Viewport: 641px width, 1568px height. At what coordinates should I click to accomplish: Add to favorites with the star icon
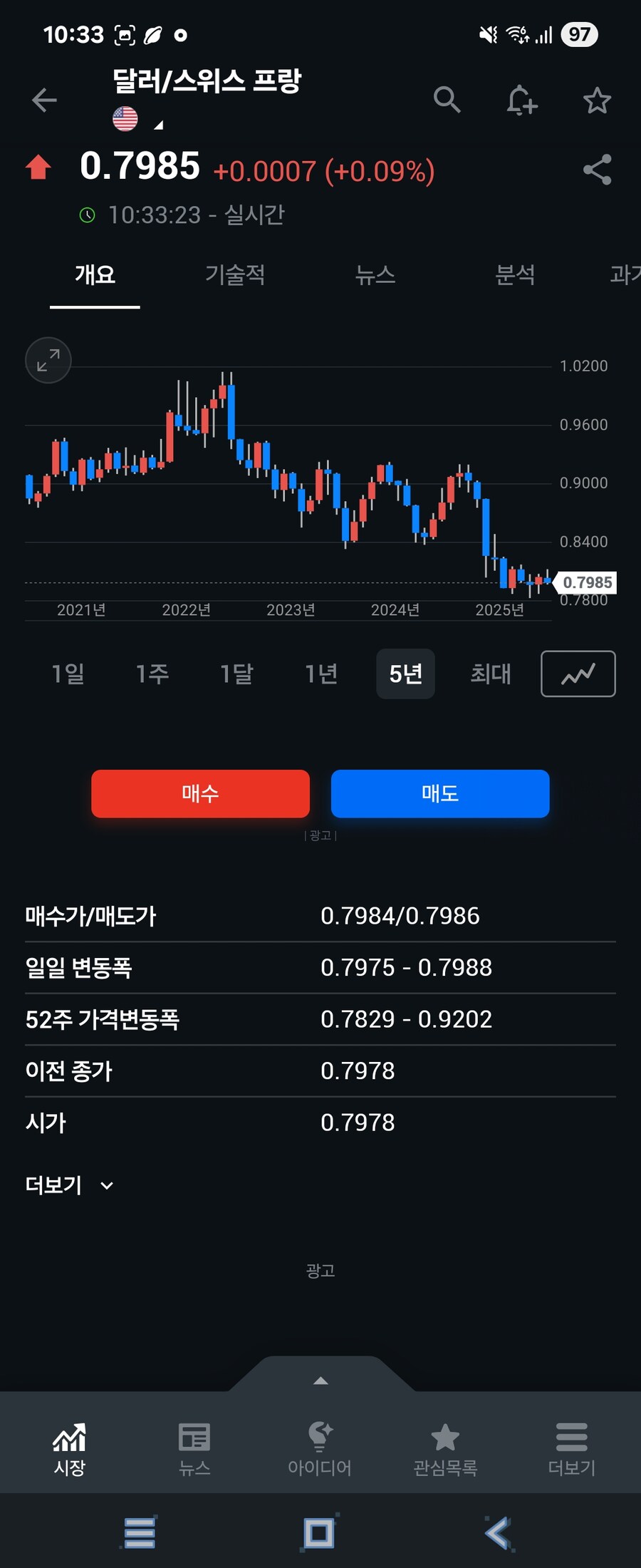point(595,100)
